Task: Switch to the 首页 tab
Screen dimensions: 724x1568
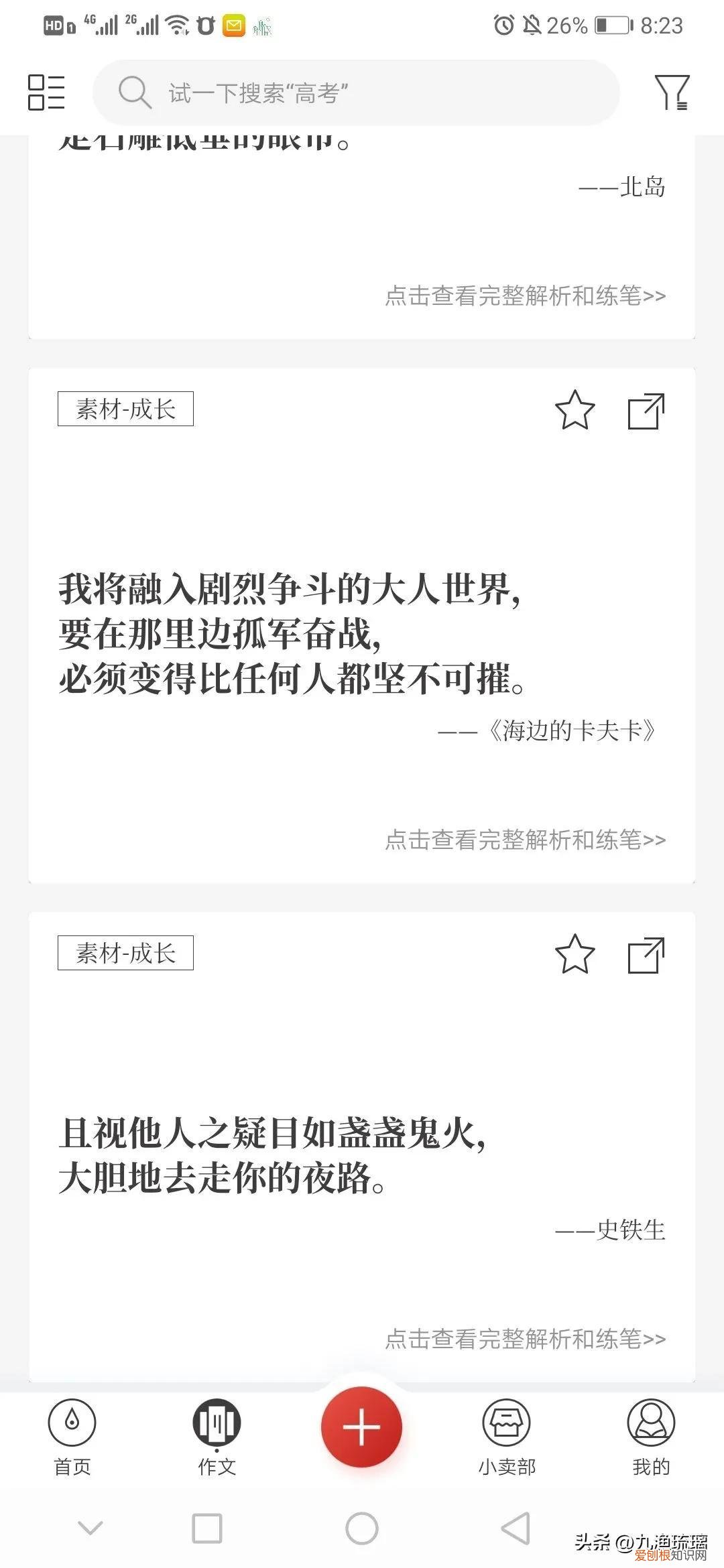Action: (x=72, y=1434)
